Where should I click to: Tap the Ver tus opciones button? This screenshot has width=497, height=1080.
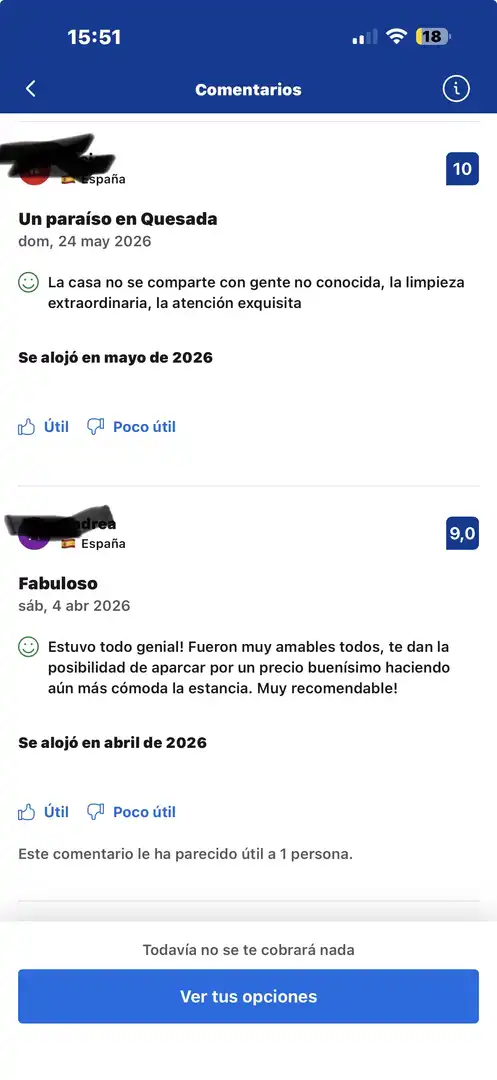pyautogui.click(x=248, y=996)
